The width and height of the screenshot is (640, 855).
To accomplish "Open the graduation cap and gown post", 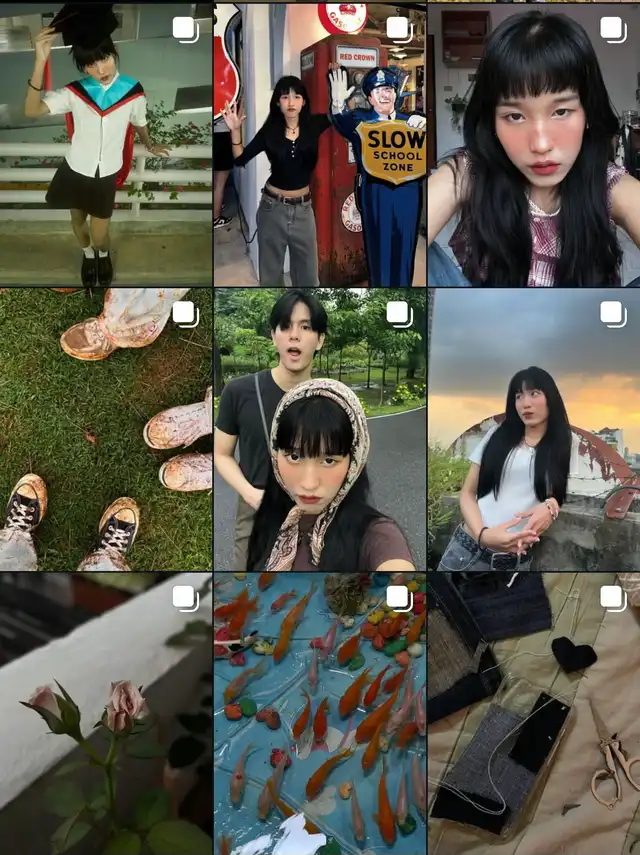I will pyautogui.click(x=106, y=144).
